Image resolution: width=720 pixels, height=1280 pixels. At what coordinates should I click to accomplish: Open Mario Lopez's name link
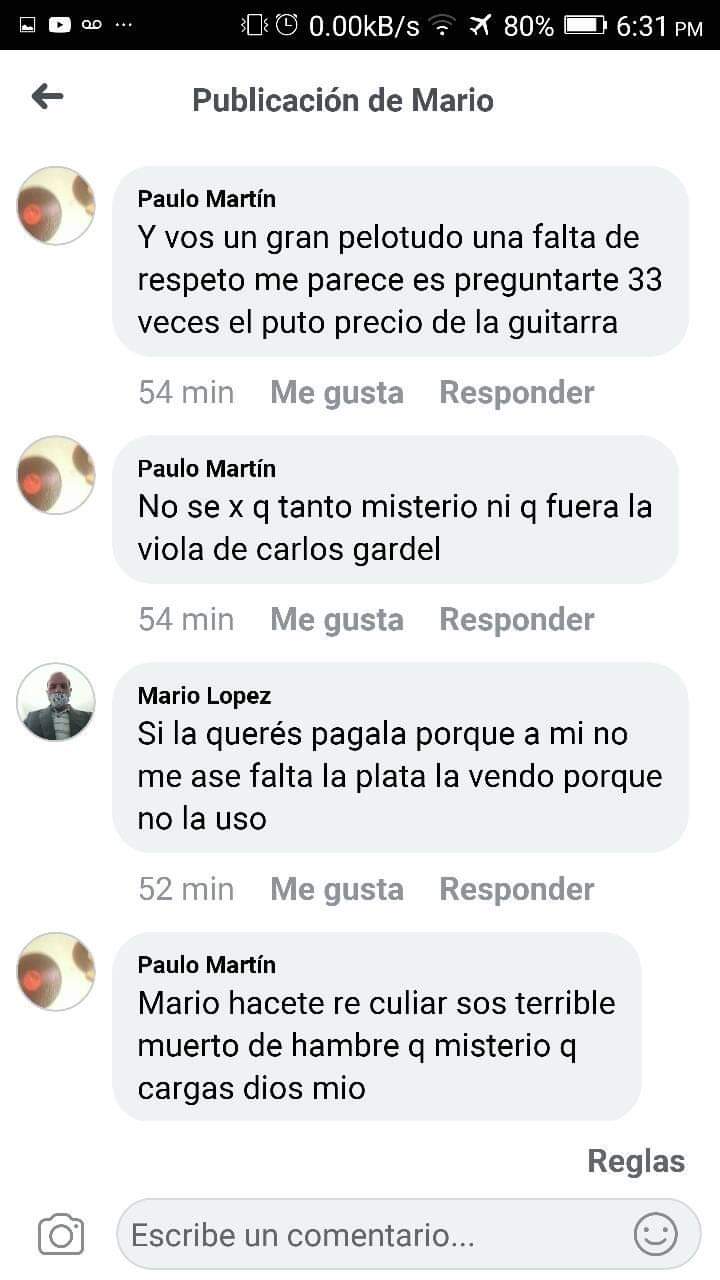coord(204,695)
